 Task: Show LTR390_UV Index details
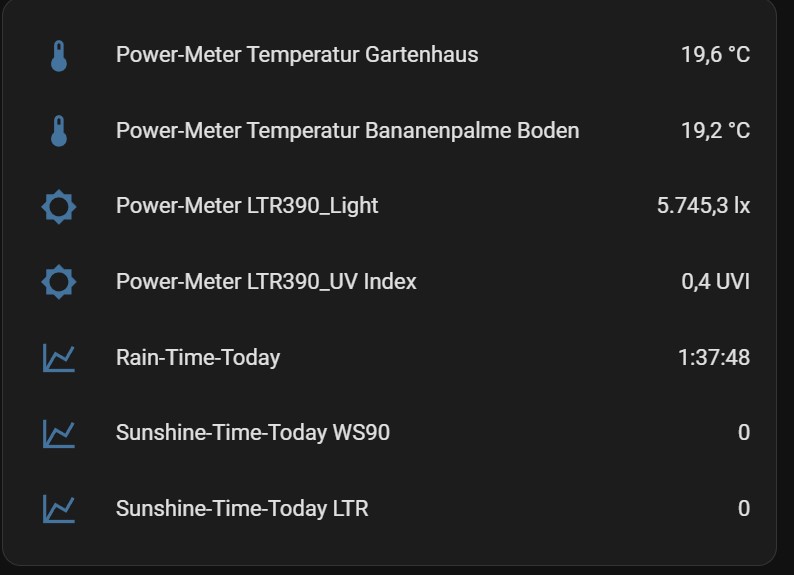tap(266, 282)
